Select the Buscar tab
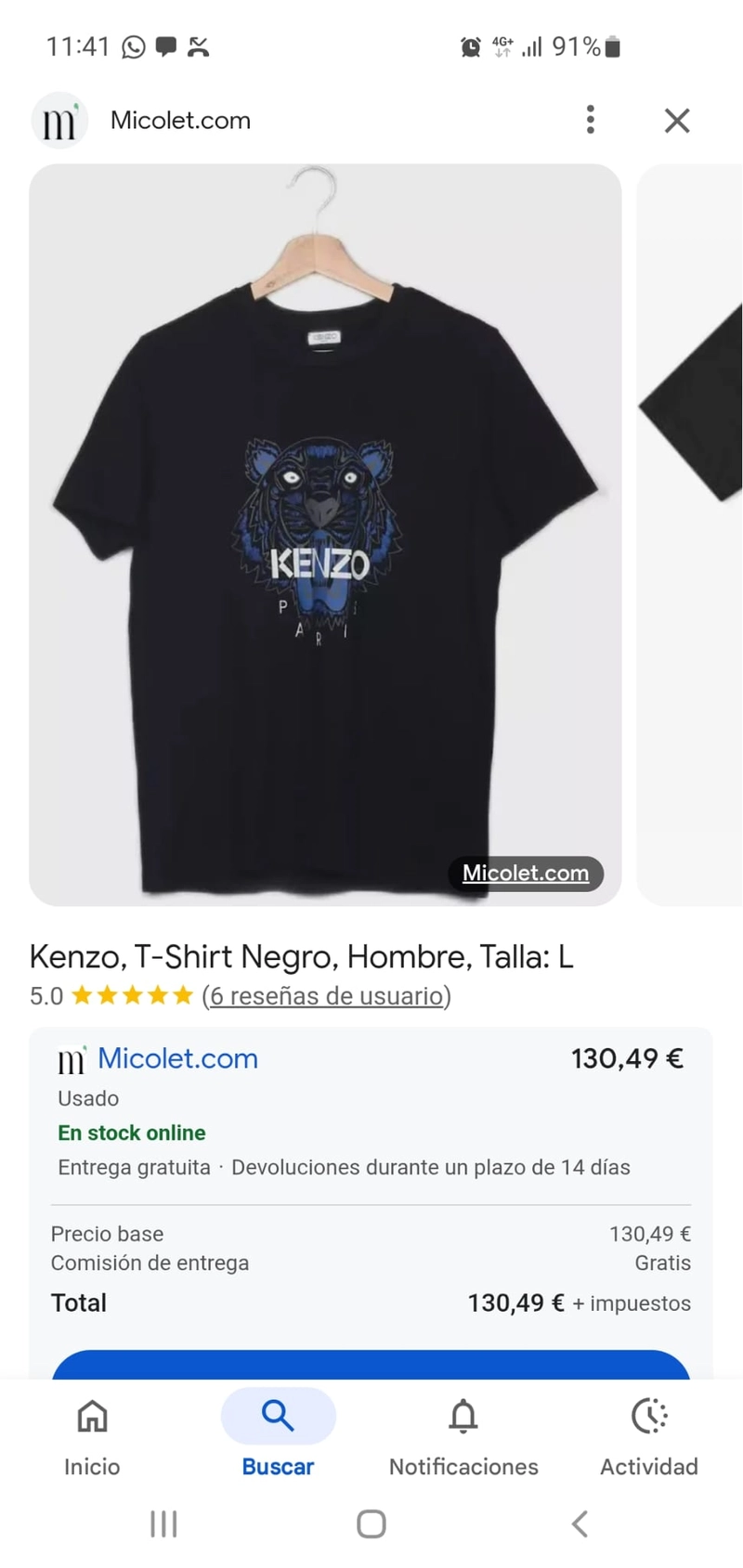This screenshot has width=743, height=1568. pos(278,1437)
